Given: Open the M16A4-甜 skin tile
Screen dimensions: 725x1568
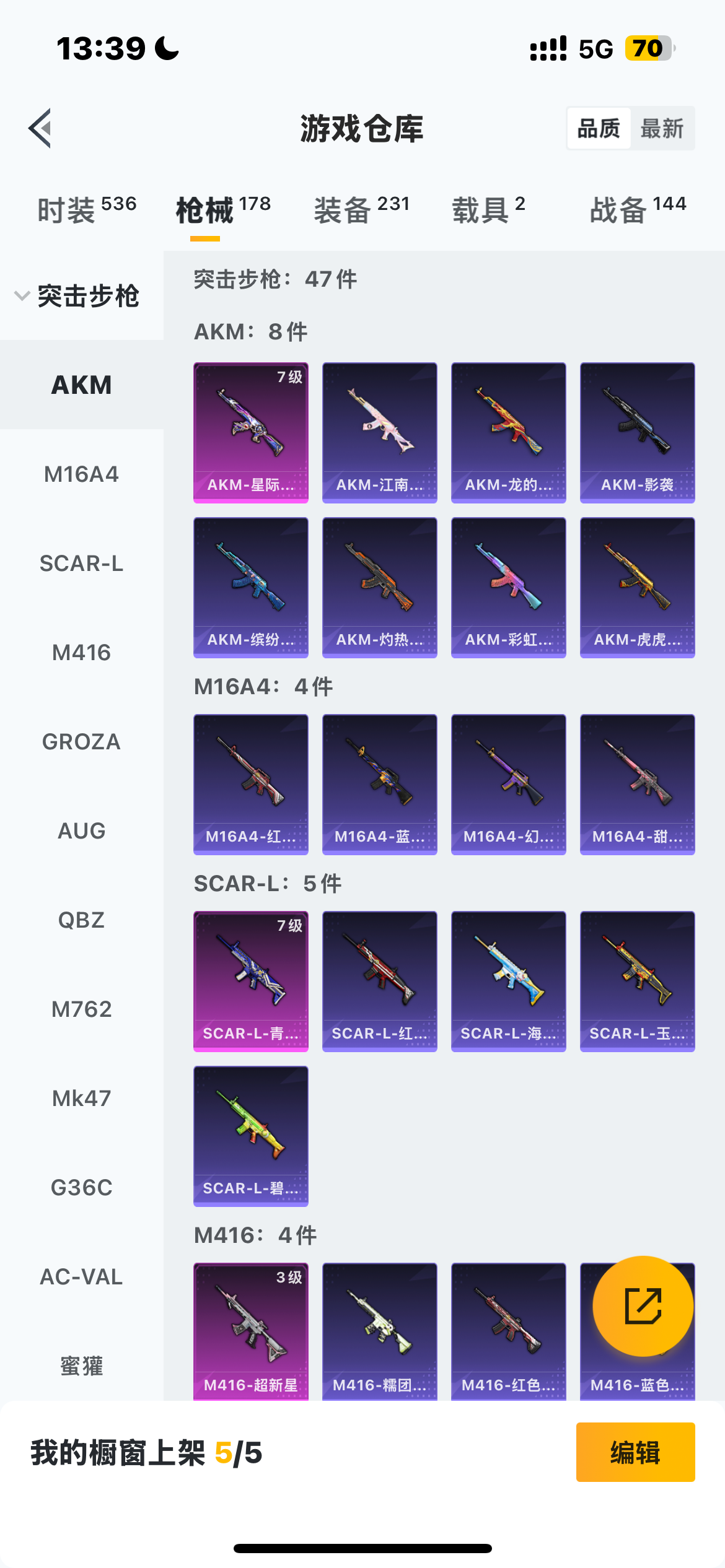Looking at the screenshot, I should [x=638, y=785].
